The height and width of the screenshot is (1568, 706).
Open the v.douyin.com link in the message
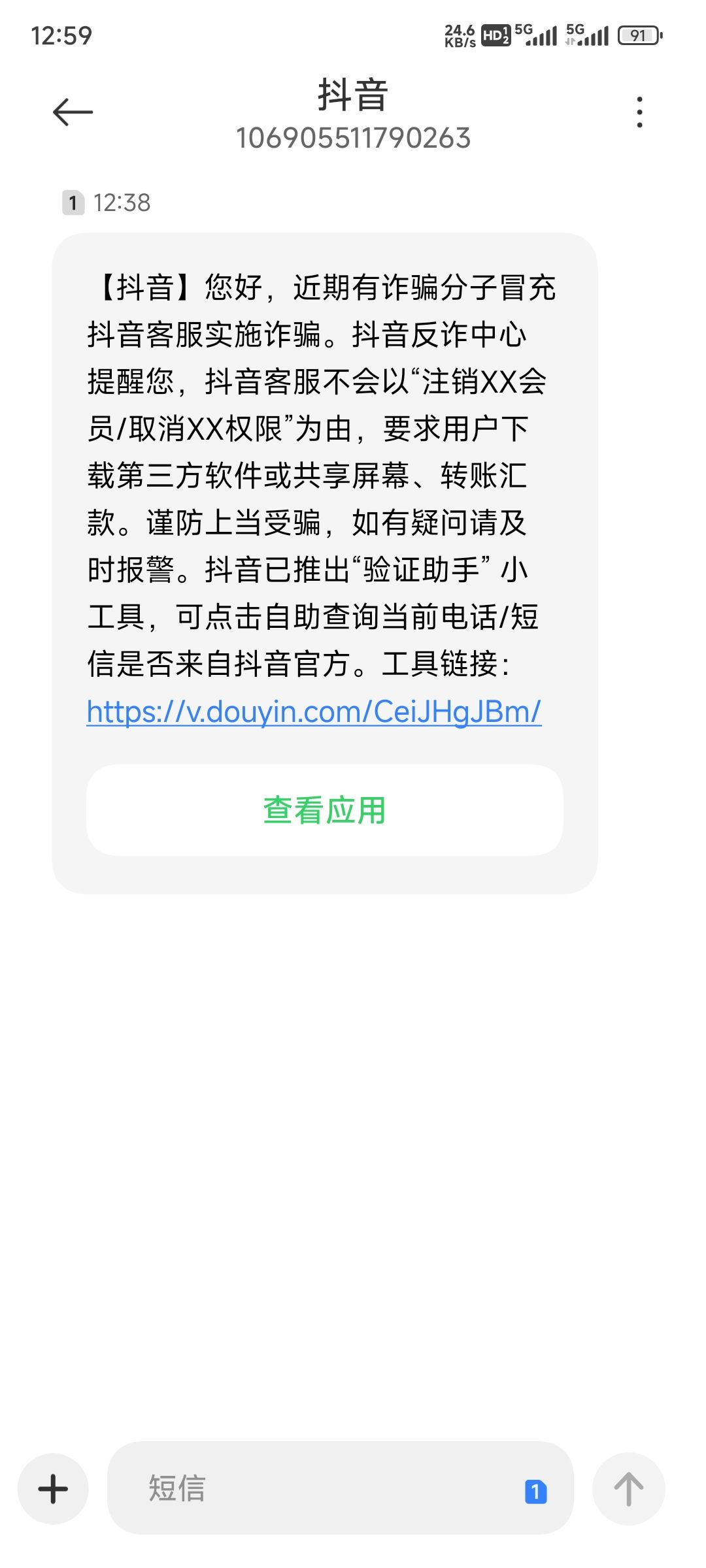click(314, 711)
